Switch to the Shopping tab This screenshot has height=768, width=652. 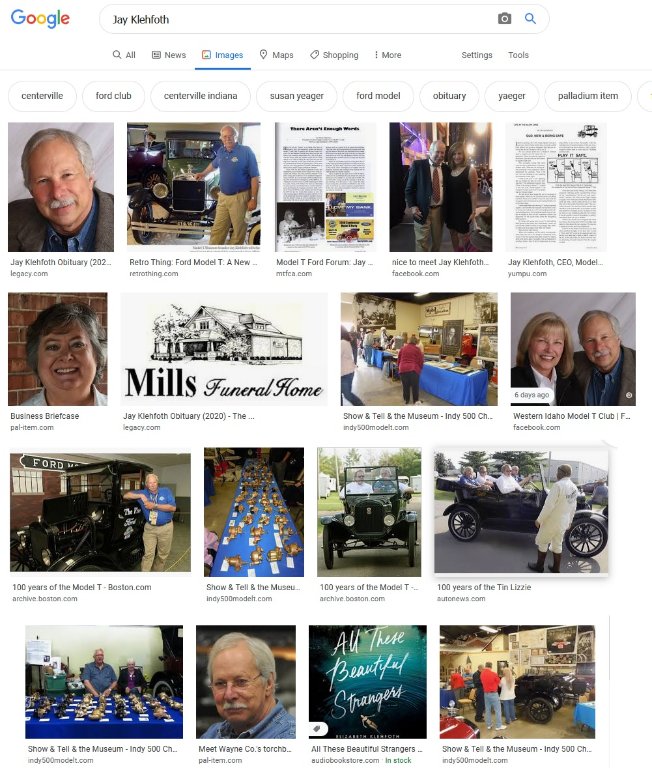point(334,55)
